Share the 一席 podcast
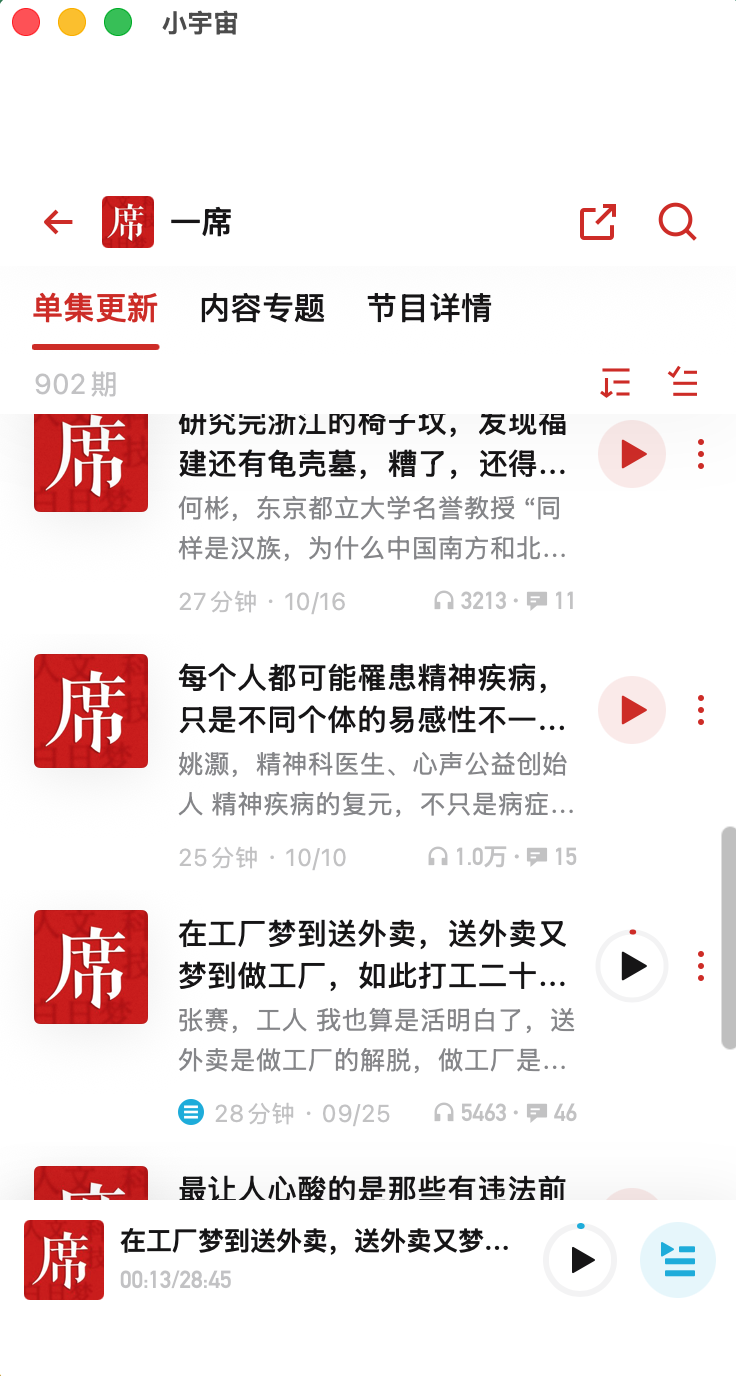Image resolution: width=736 pixels, height=1376 pixels. (x=598, y=222)
